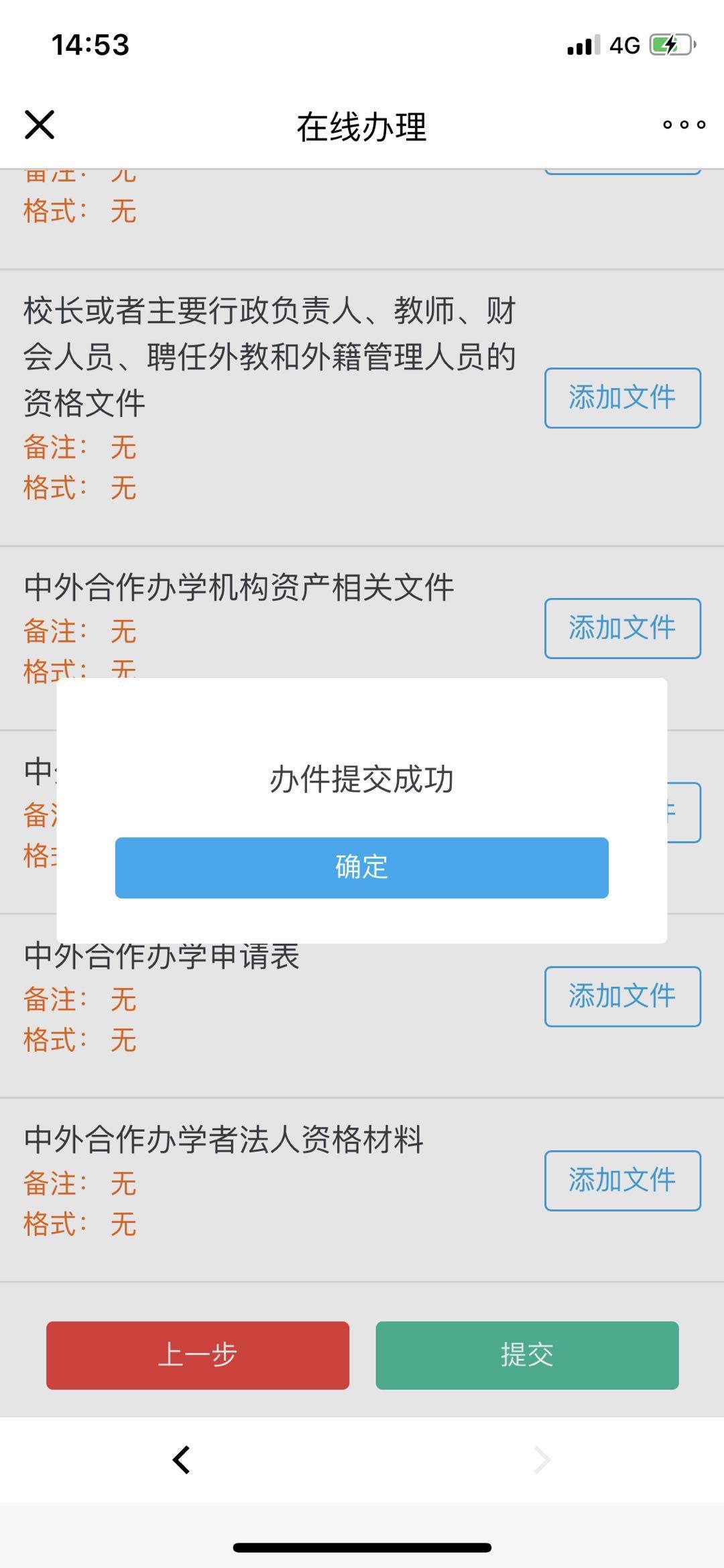Tap the battery charging icon in status bar

[670, 44]
